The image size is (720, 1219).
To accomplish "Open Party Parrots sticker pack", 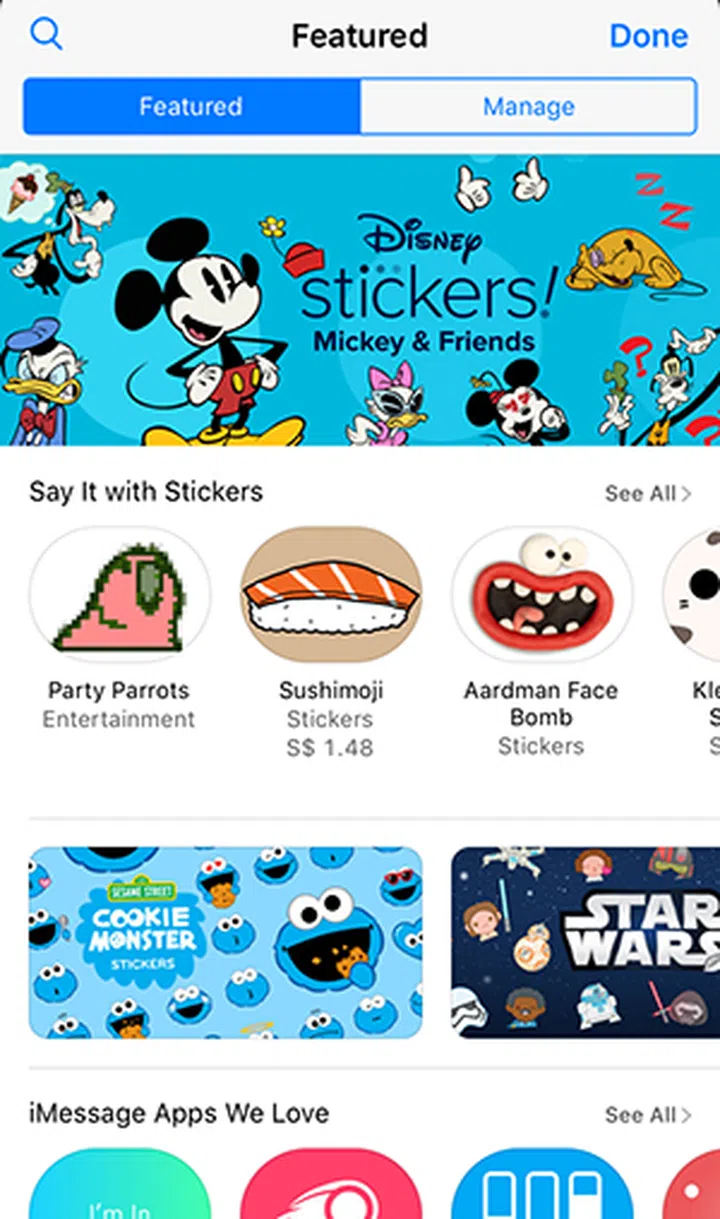I will 119,596.
